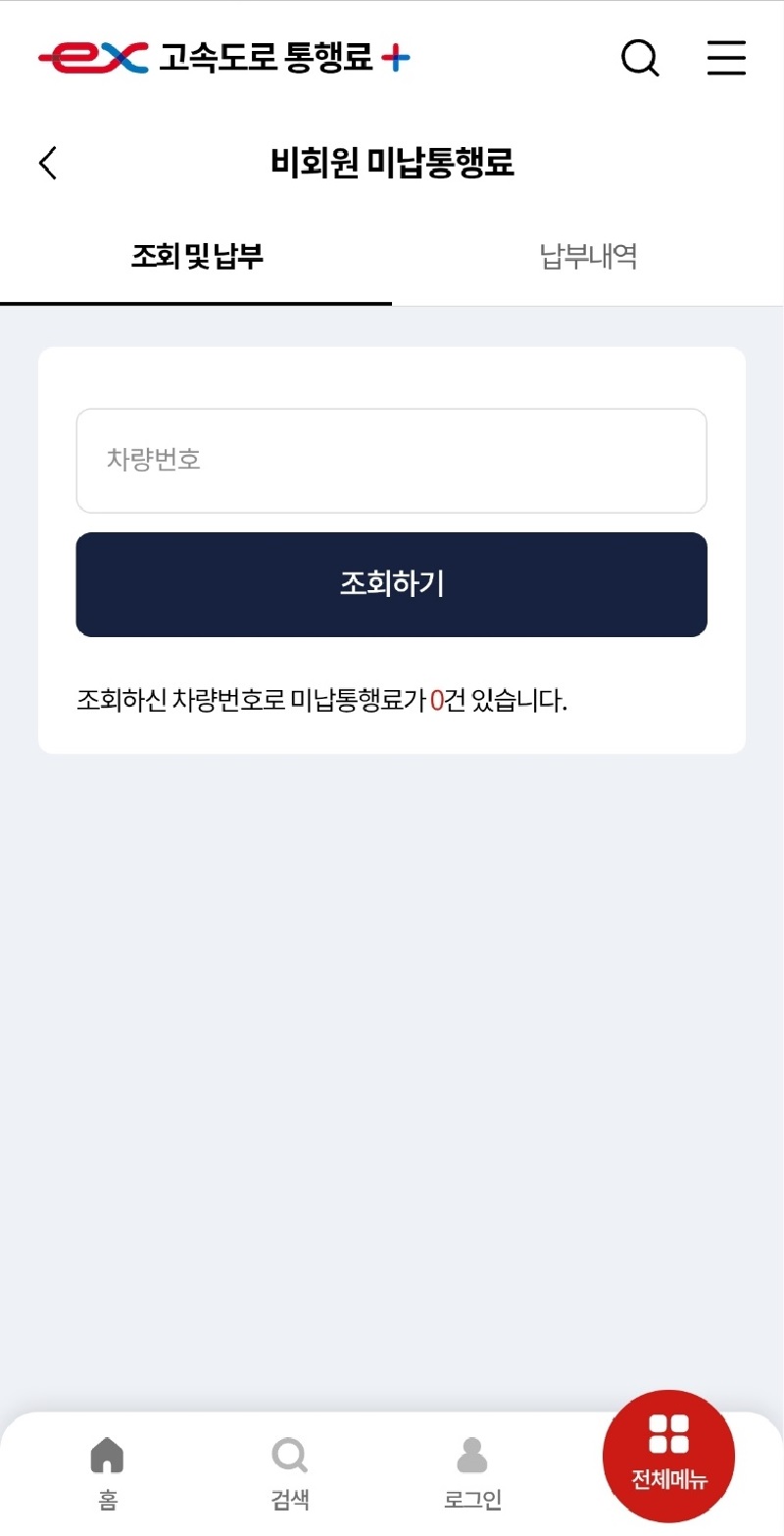This screenshot has width=784, height=1536.
Task: Tap the 비회원 미납통행료 page title
Action: [x=392, y=163]
